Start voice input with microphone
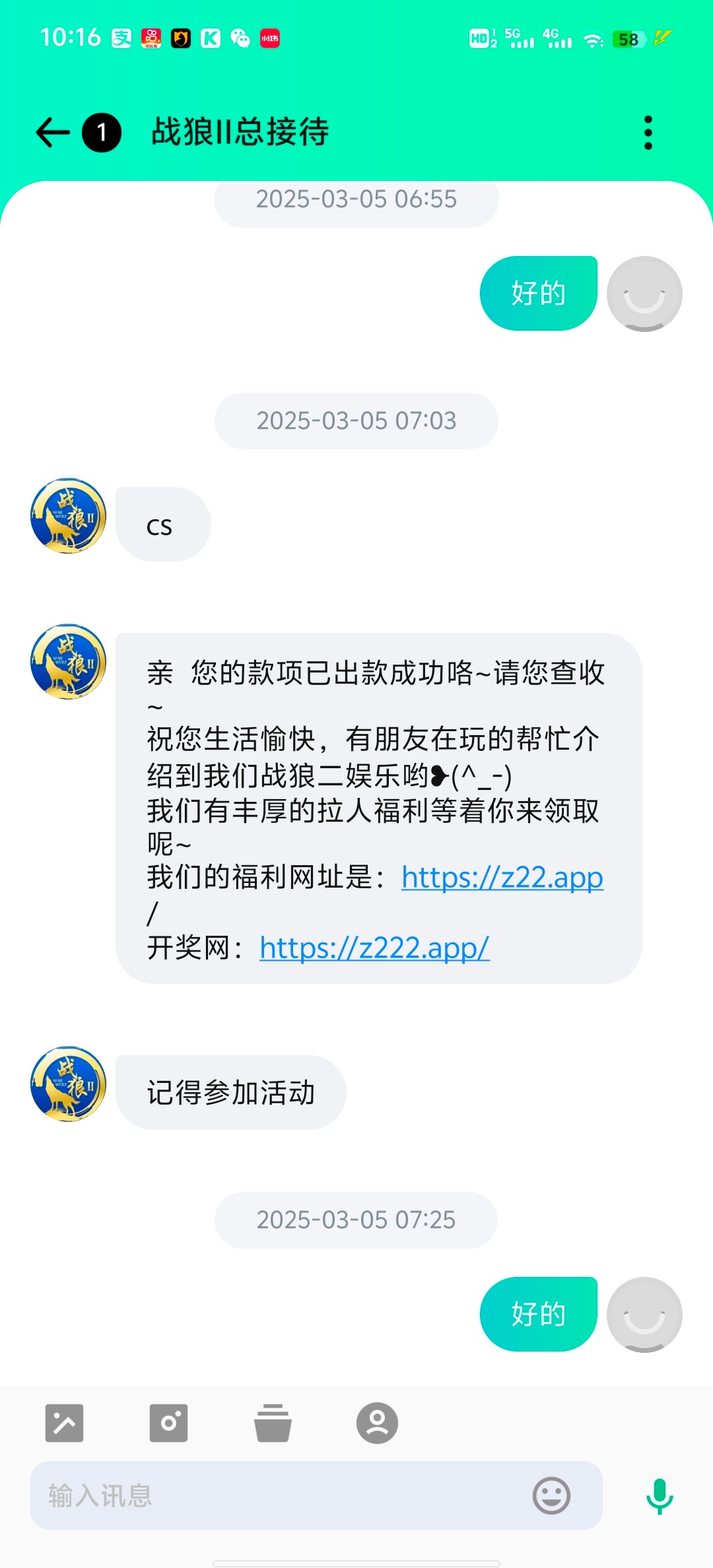 coord(659,1495)
